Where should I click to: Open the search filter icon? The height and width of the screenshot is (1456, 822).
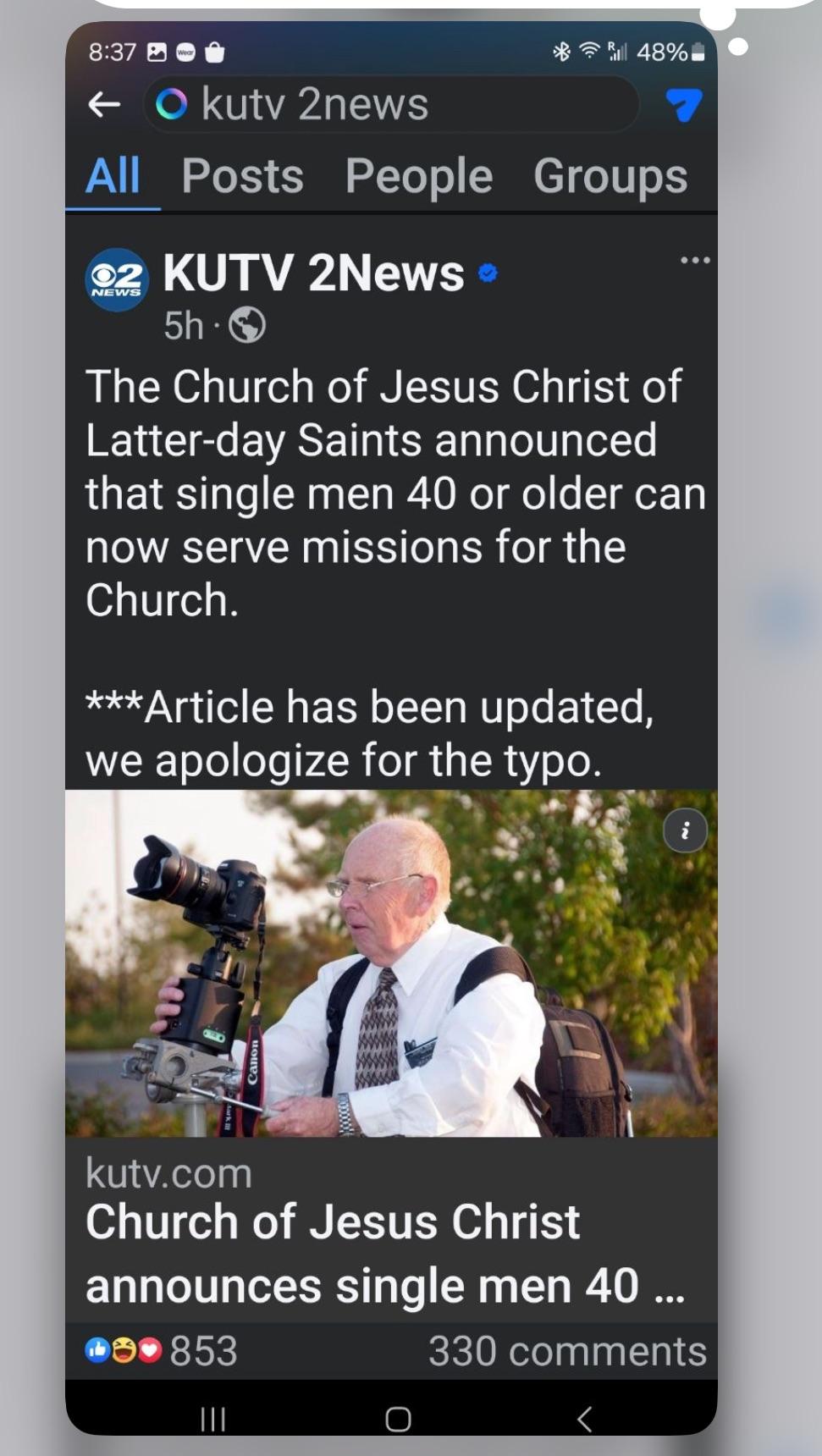click(x=683, y=105)
